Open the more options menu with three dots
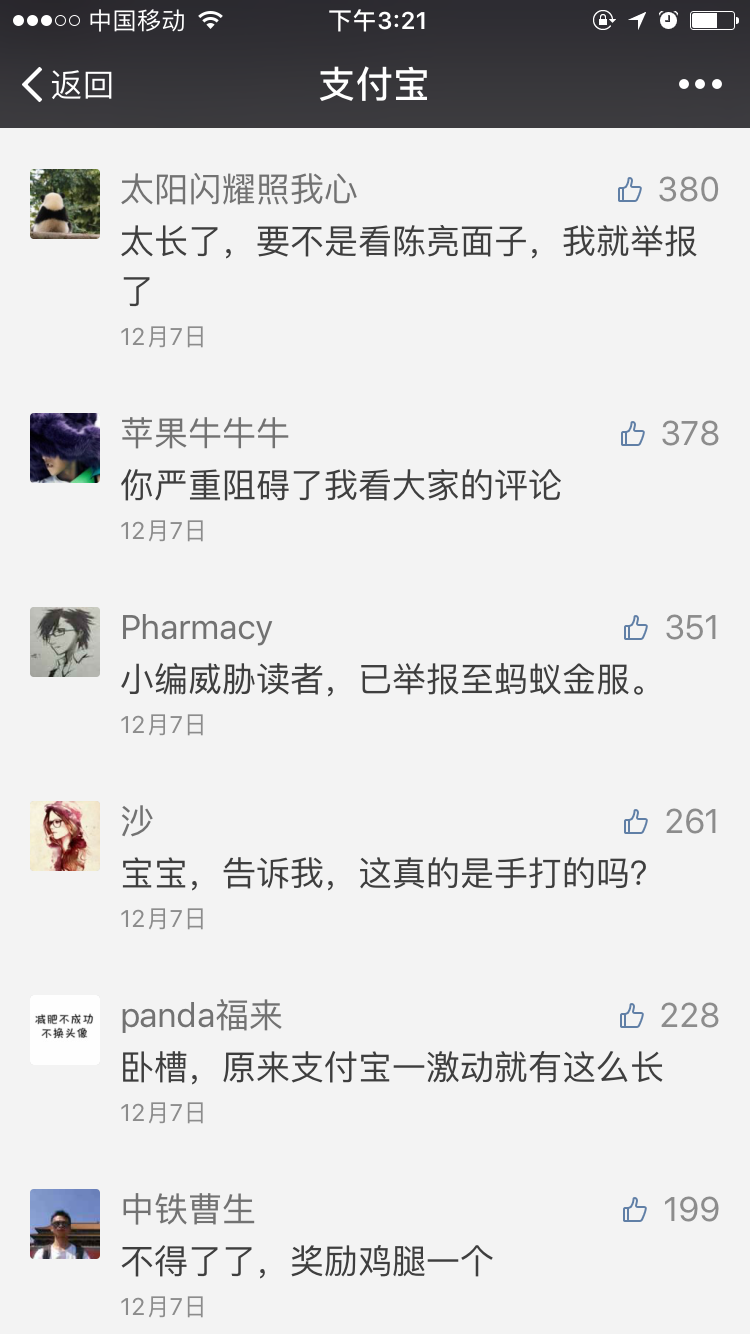Viewport: 750px width, 1334px height. click(x=702, y=84)
